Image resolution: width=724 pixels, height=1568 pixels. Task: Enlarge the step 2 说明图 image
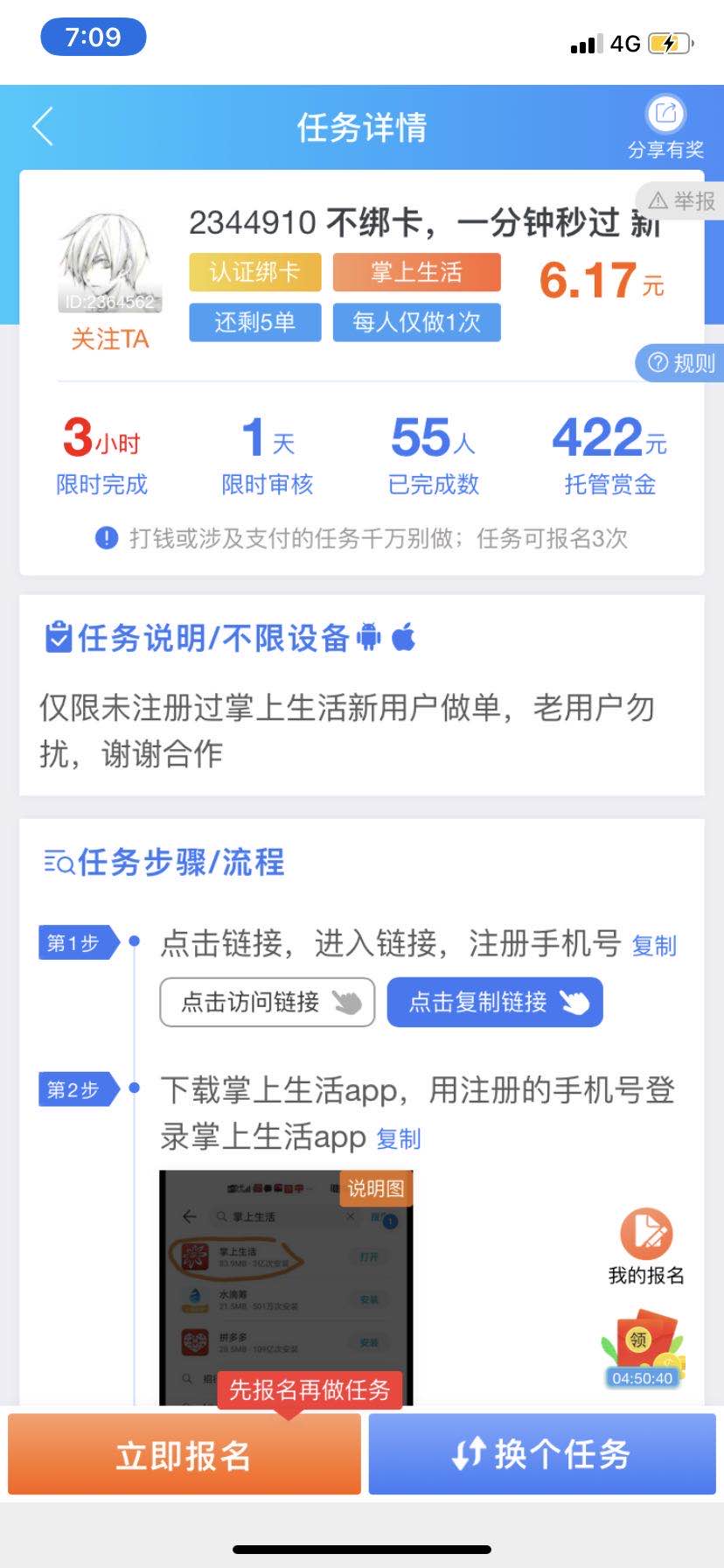pos(286,1287)
